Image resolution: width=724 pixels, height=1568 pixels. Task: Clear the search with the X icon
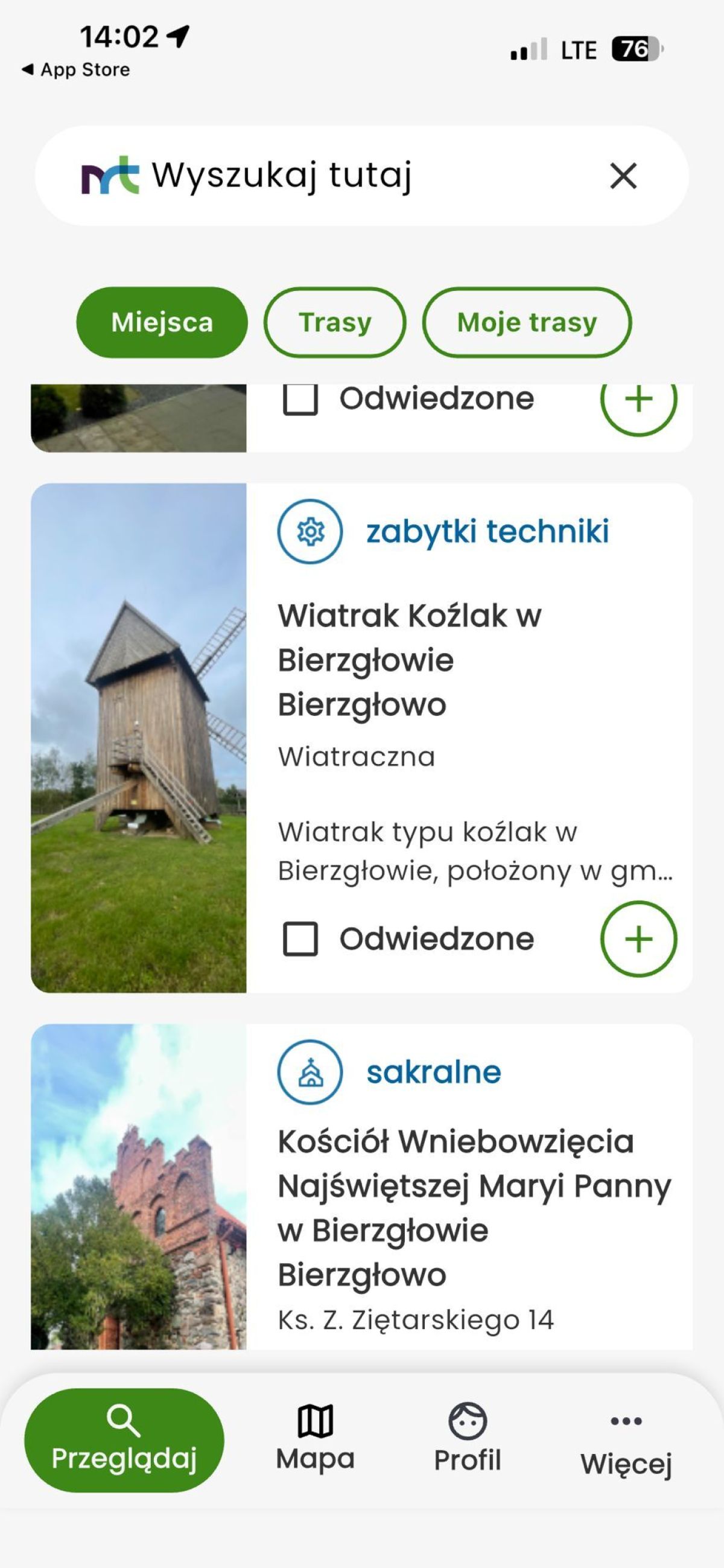[x=623, y=176]
